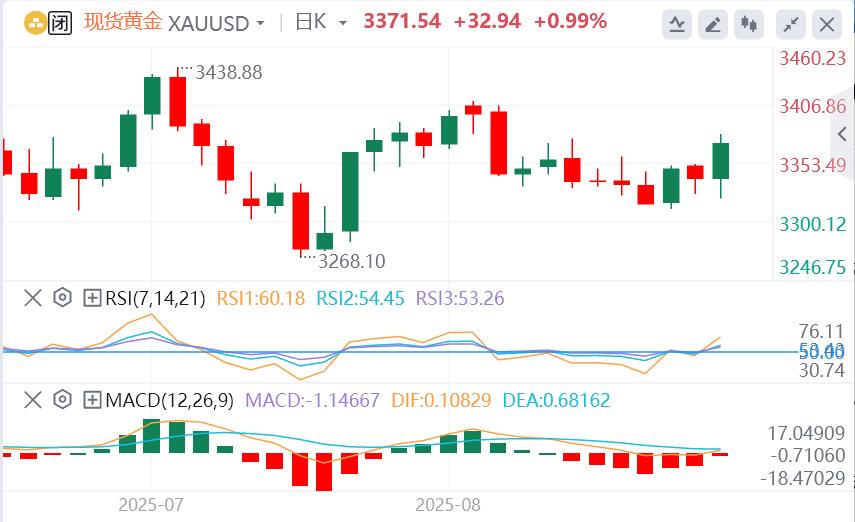Remove the RSI indicator pane
This screenshot has width=855, height=522.
point(33,298)
